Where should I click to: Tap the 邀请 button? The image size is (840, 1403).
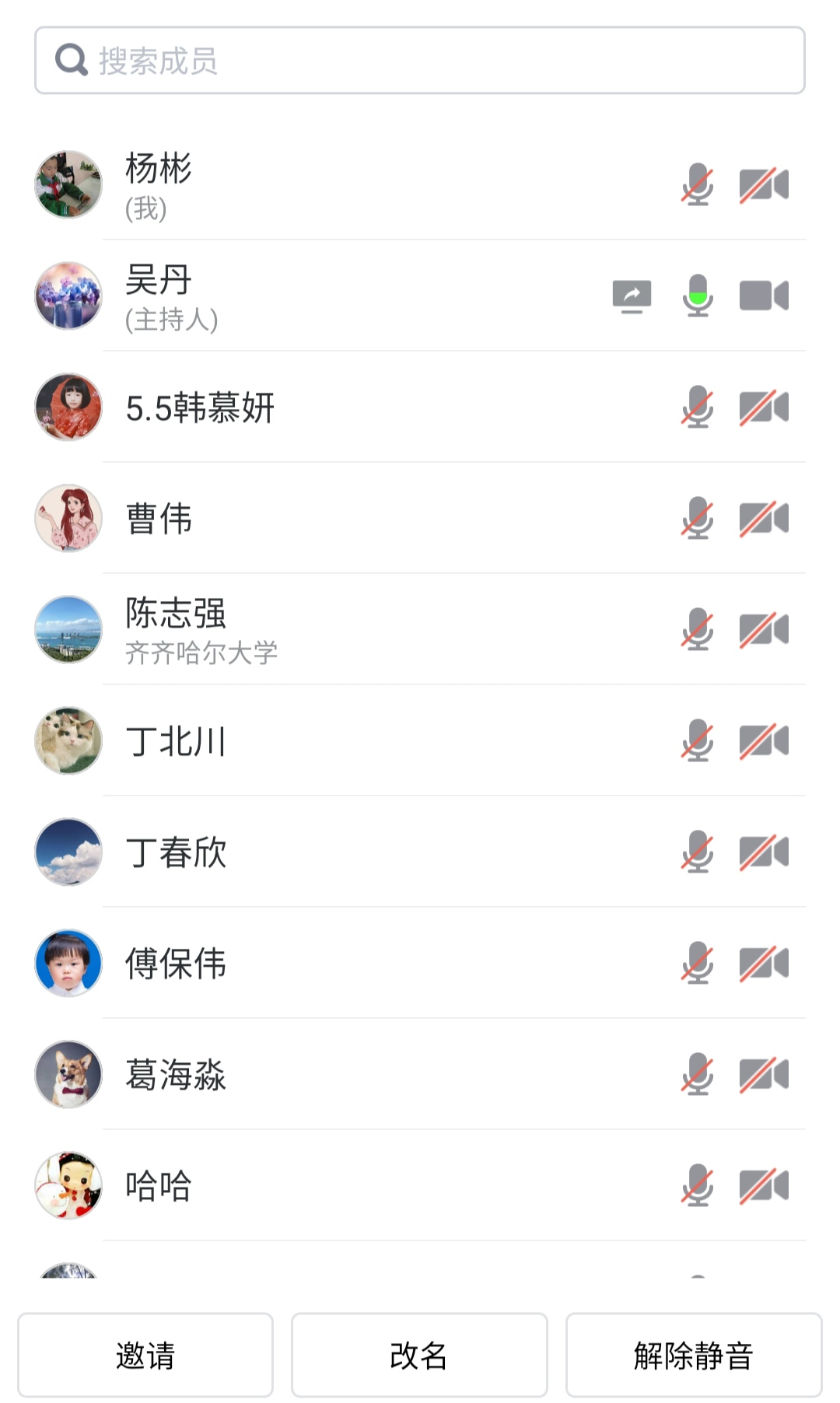click(145, 1355)
